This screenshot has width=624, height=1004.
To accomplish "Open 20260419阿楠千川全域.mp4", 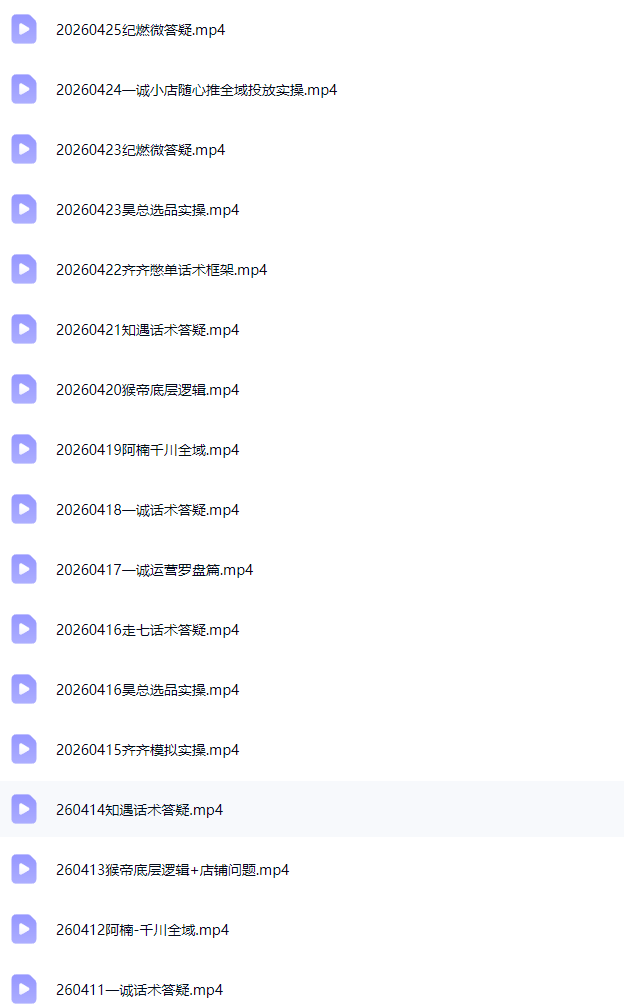I will click(x=147, y=450).
